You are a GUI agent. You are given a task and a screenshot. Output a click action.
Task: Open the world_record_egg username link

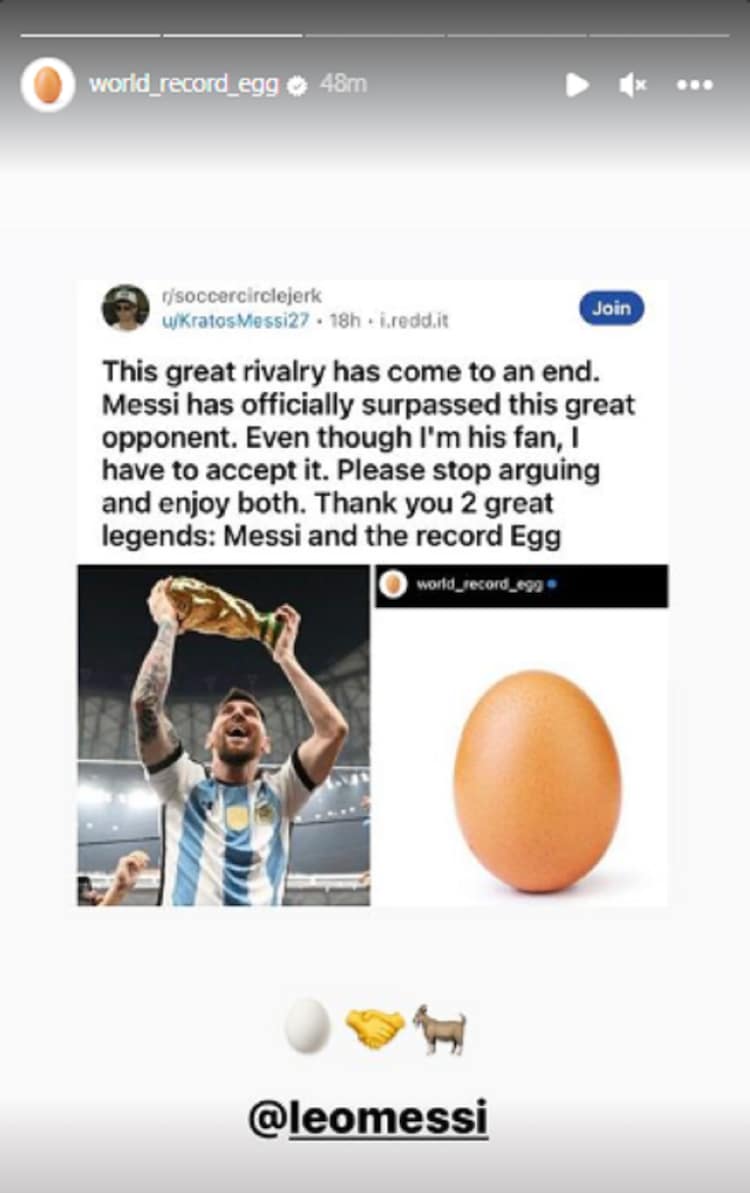[183, 85]
